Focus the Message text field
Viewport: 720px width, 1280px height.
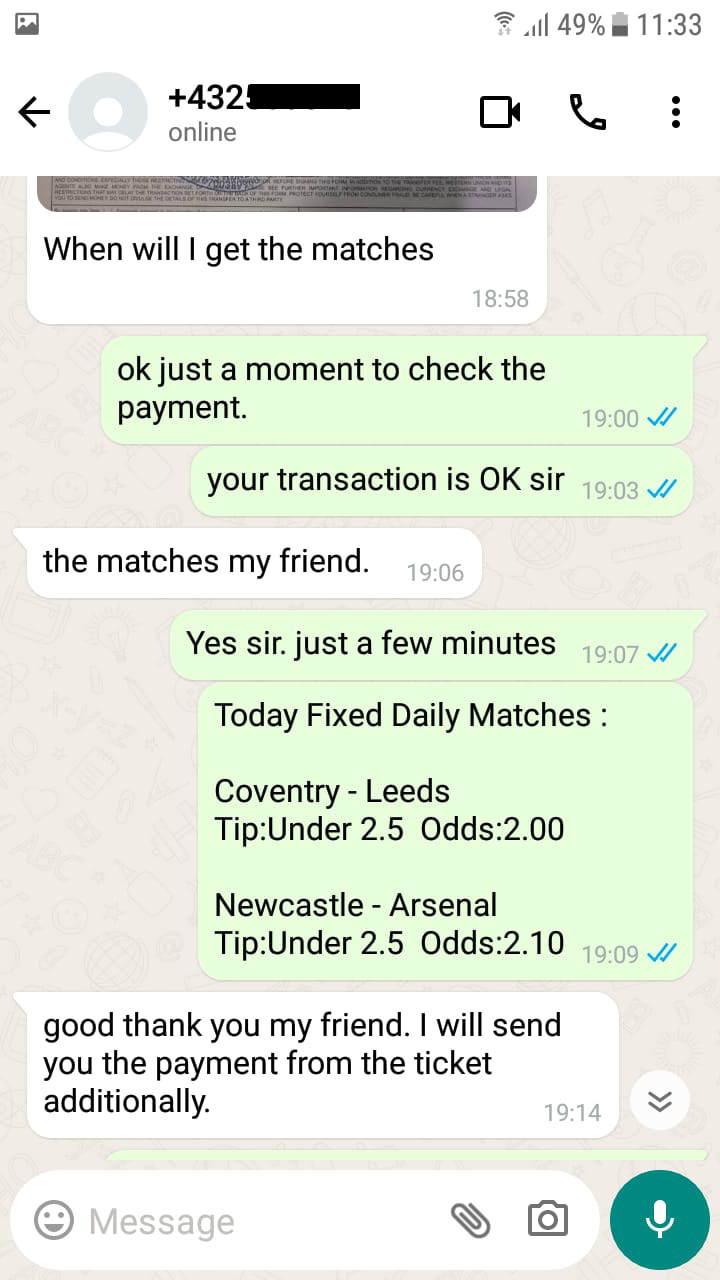click(x=260, y=1220)
